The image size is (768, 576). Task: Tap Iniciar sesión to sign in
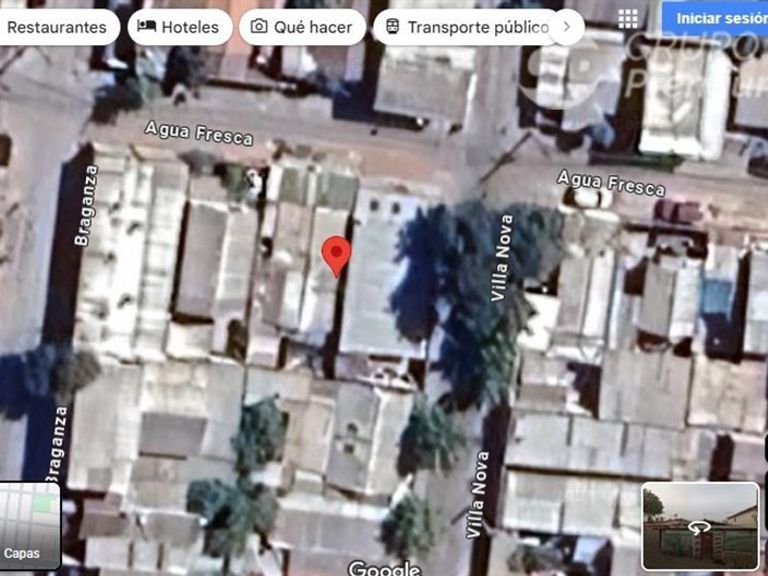715,19
